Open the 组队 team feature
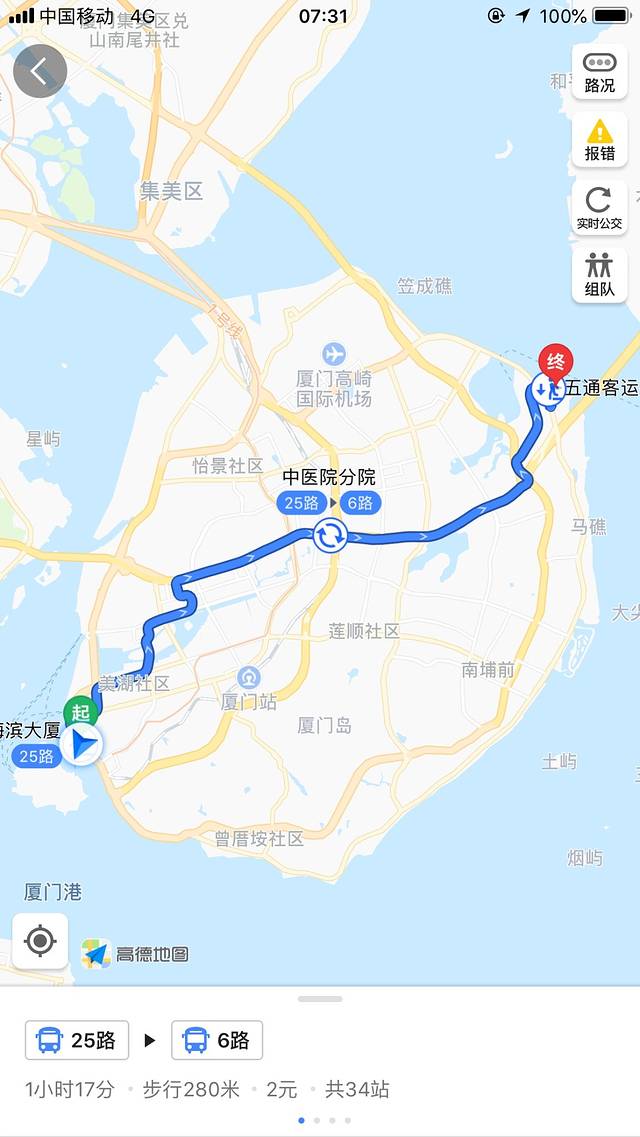 click(599, 276)
